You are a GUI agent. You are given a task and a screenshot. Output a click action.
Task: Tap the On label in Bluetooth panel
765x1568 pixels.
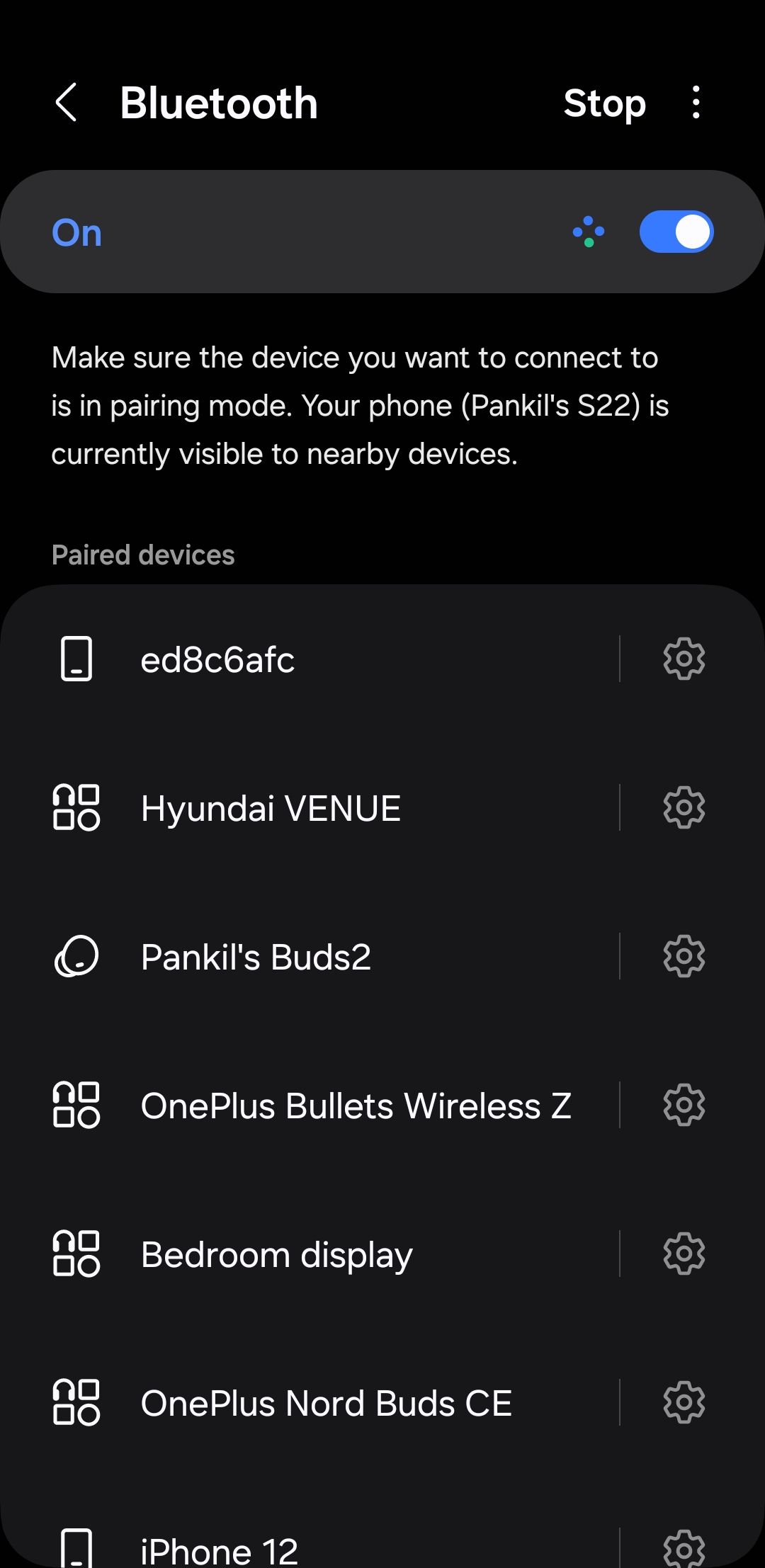76,233
